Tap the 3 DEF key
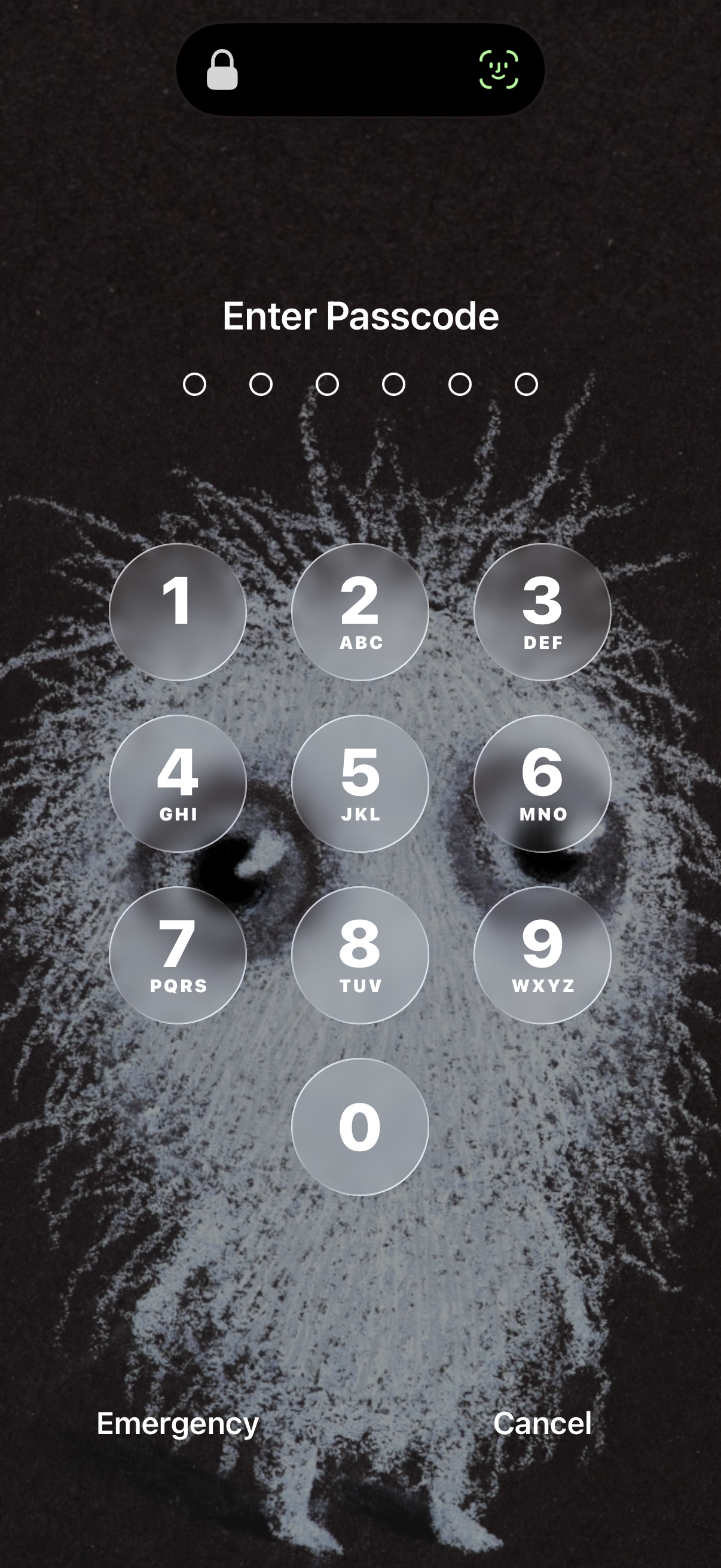Image resolution: width=721 pixels, height=1568 pixels. [x=542, y=612]
